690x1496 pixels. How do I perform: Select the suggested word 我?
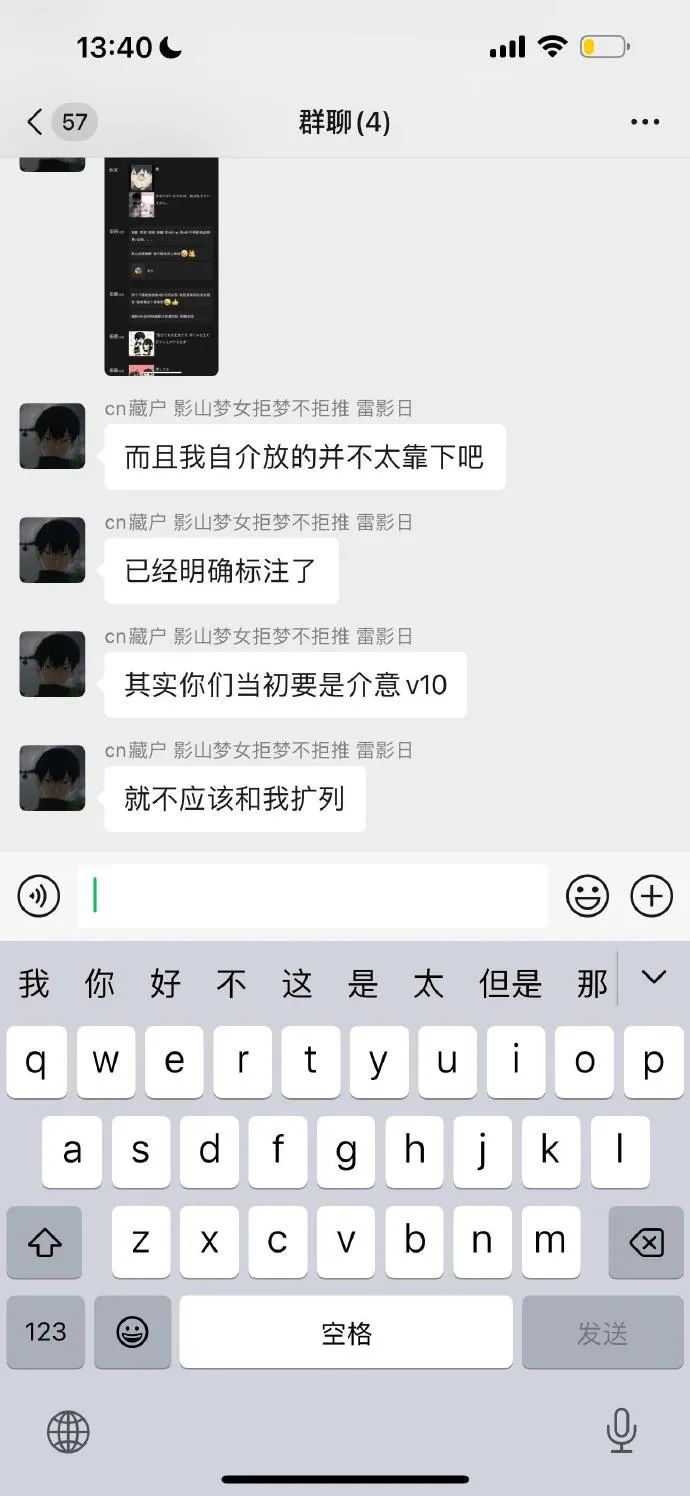[34, 984]
